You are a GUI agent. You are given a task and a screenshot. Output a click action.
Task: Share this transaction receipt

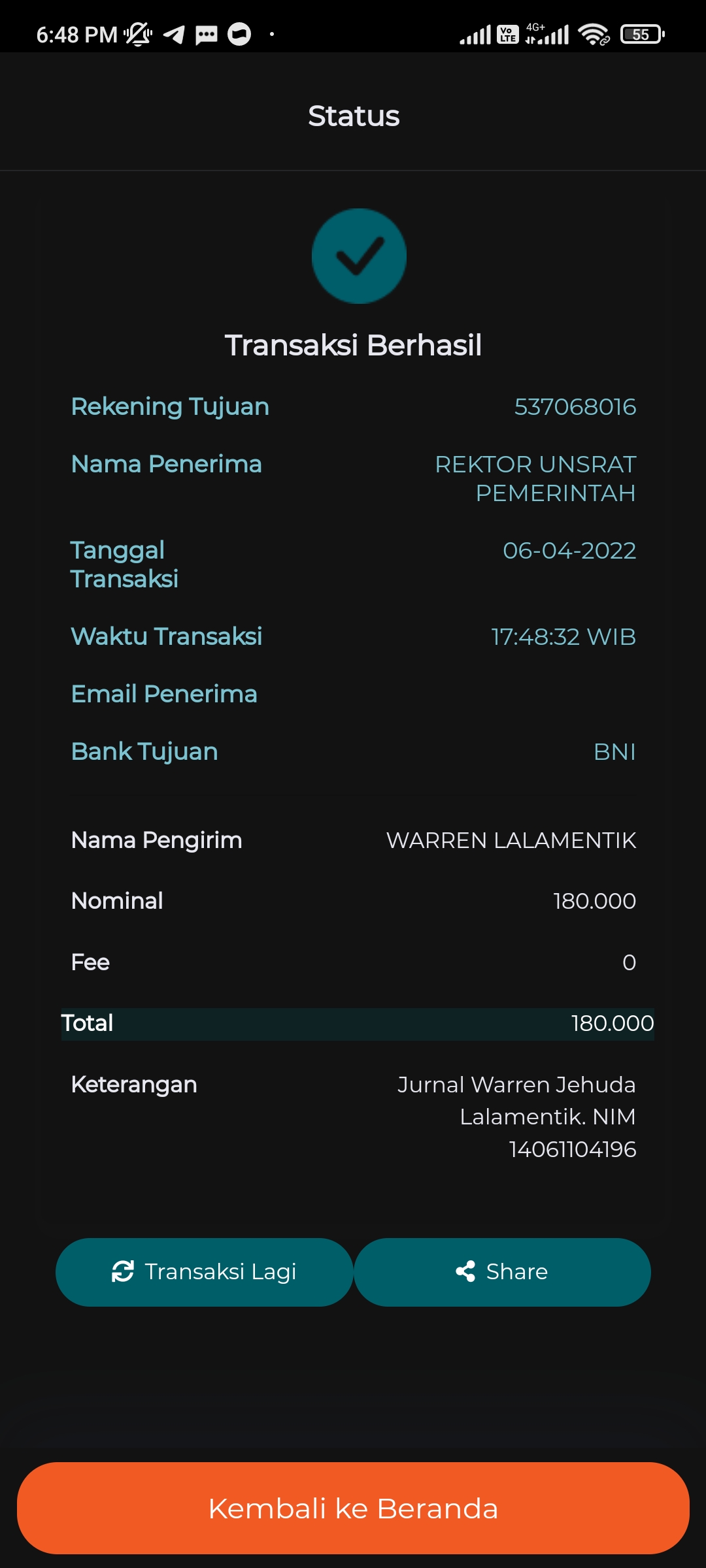(502, 1272)
